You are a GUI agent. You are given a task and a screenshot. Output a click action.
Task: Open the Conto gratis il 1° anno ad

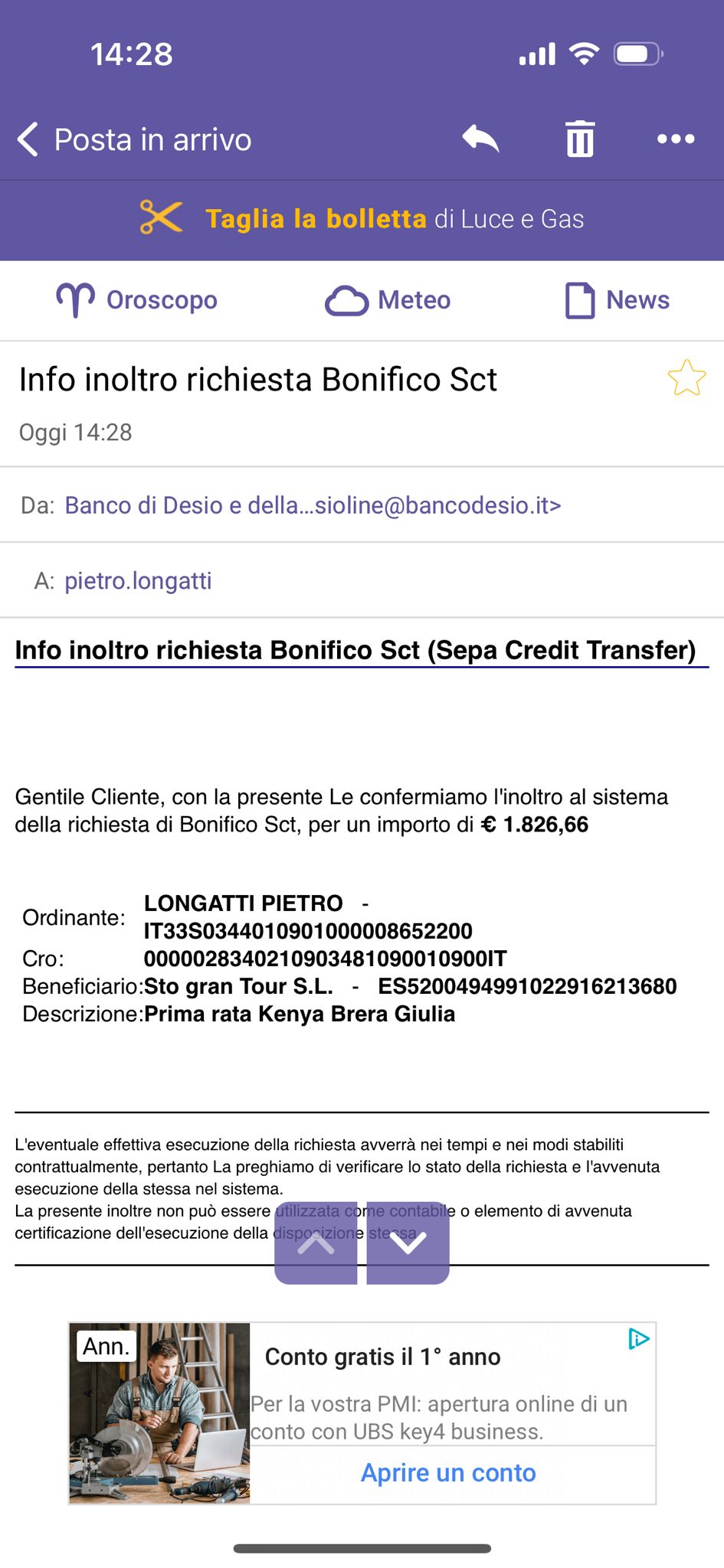coord(382,1357)
